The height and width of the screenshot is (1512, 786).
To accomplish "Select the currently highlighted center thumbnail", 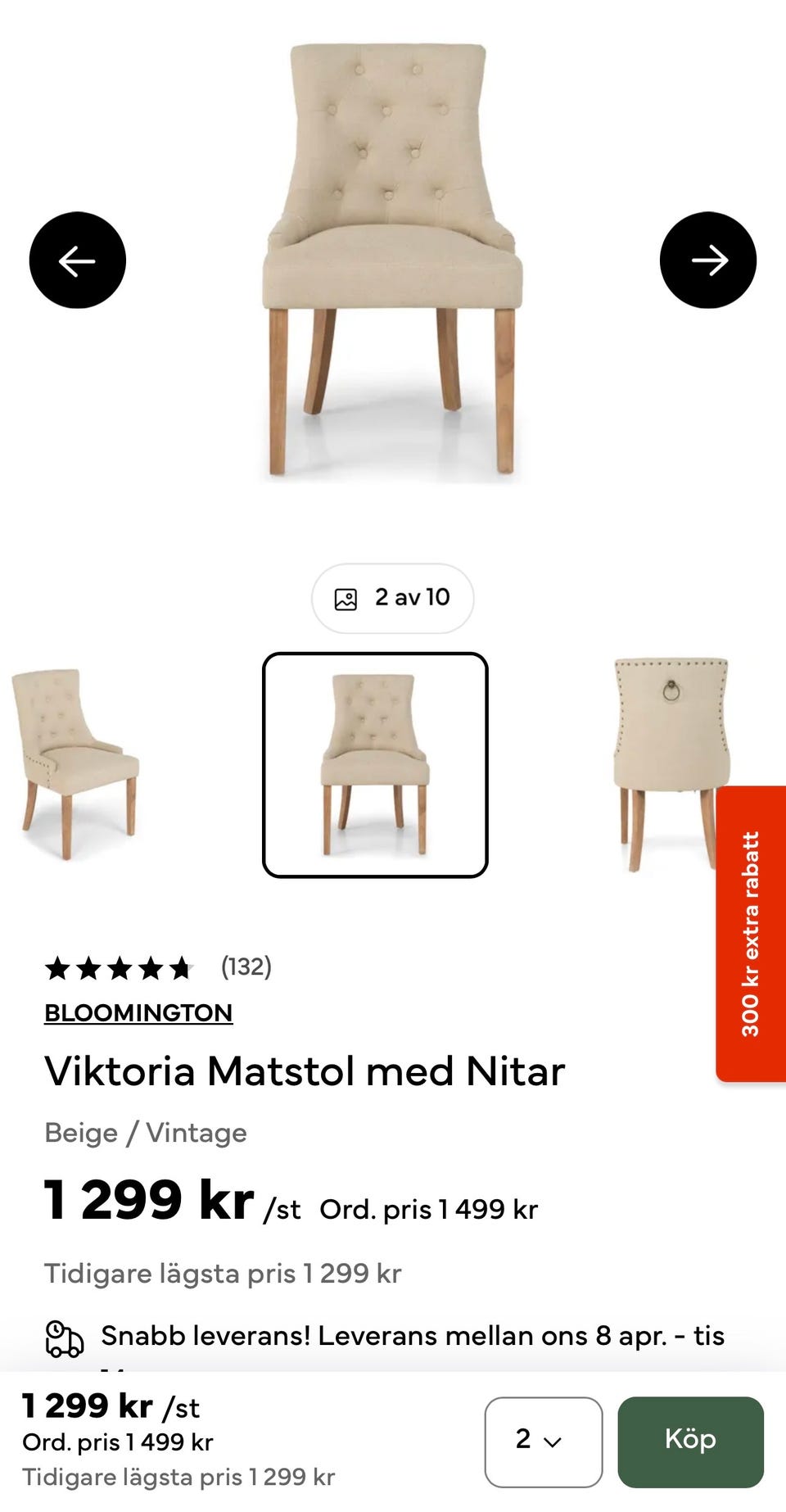I will pyautogui.click(x=375, y=765).
